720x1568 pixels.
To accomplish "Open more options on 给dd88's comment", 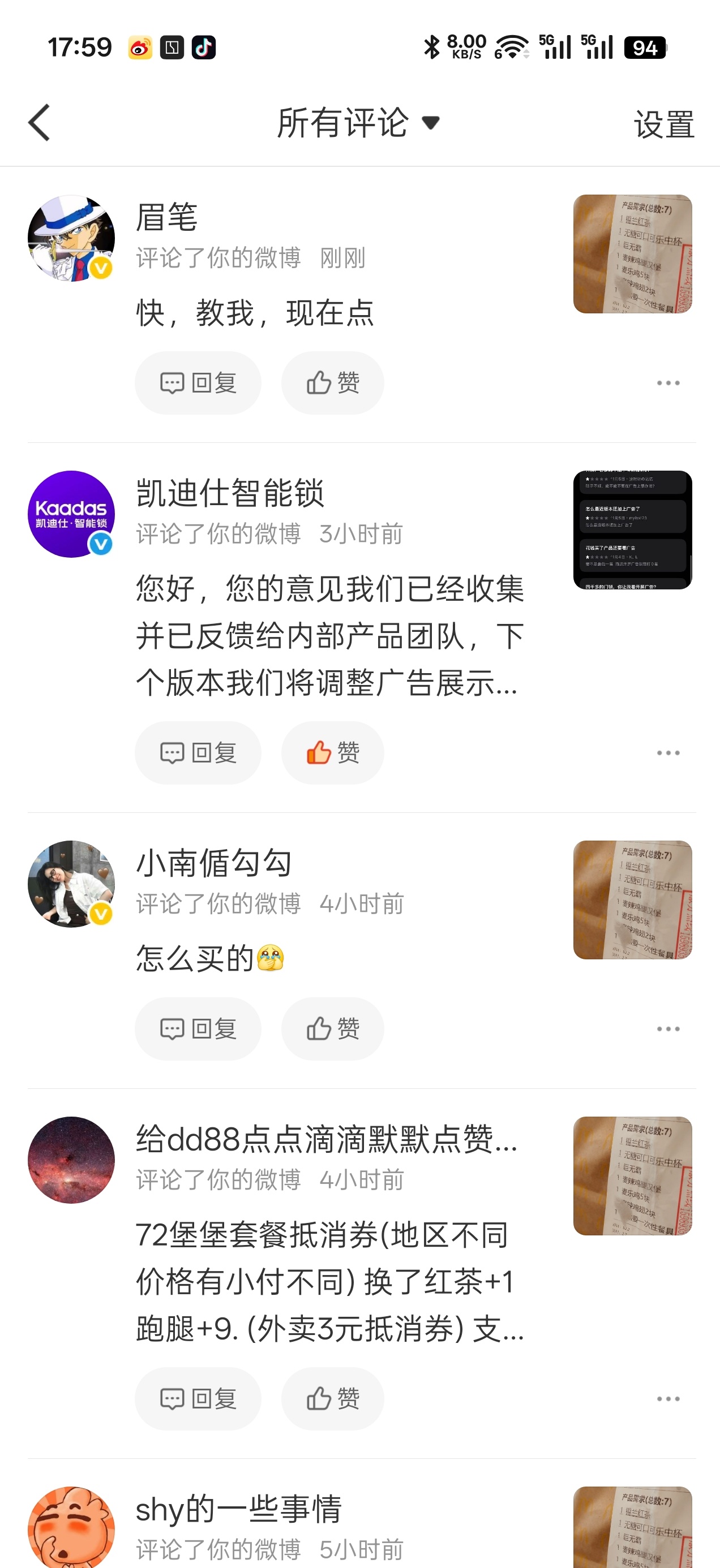I will coord(668,1398).
